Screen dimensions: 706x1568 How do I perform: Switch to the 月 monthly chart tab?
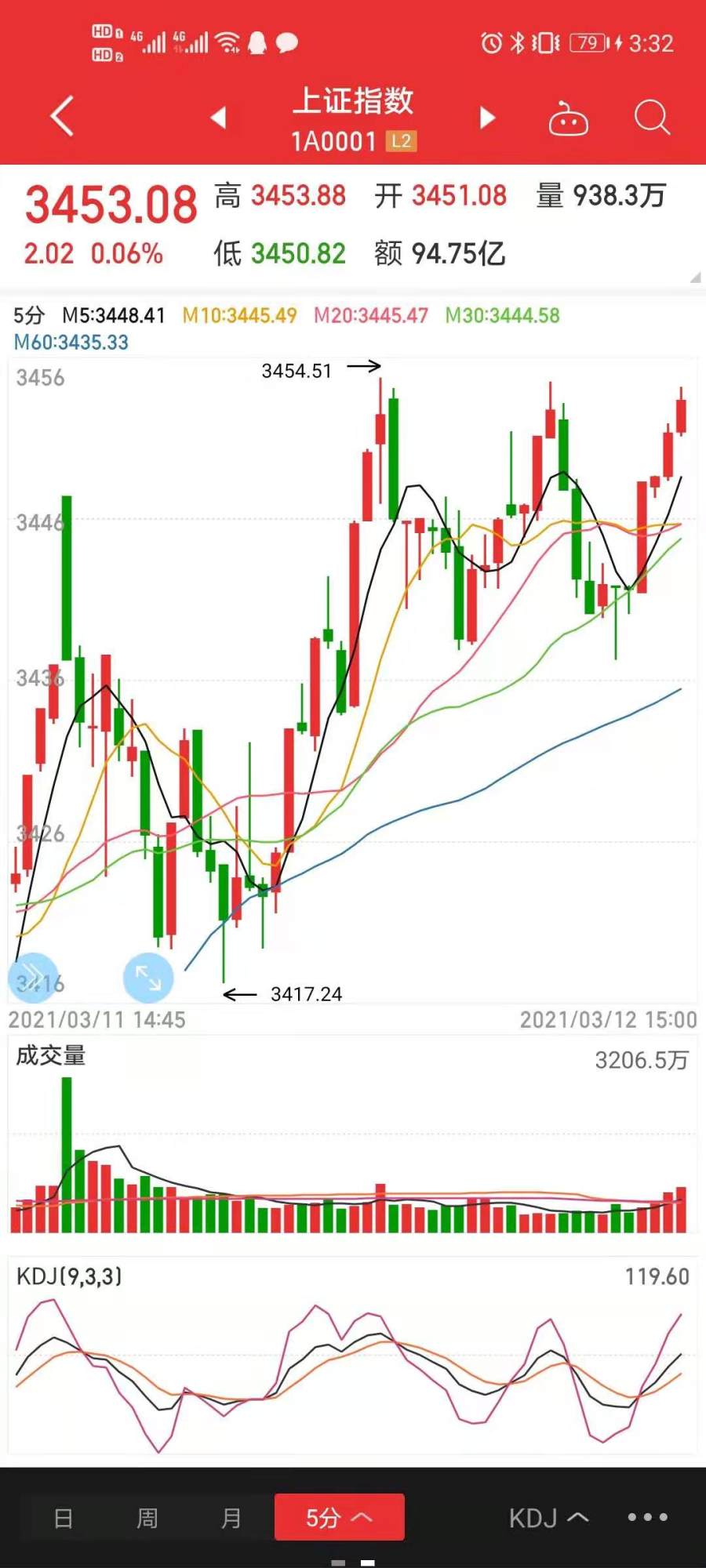pos(231,1518)
